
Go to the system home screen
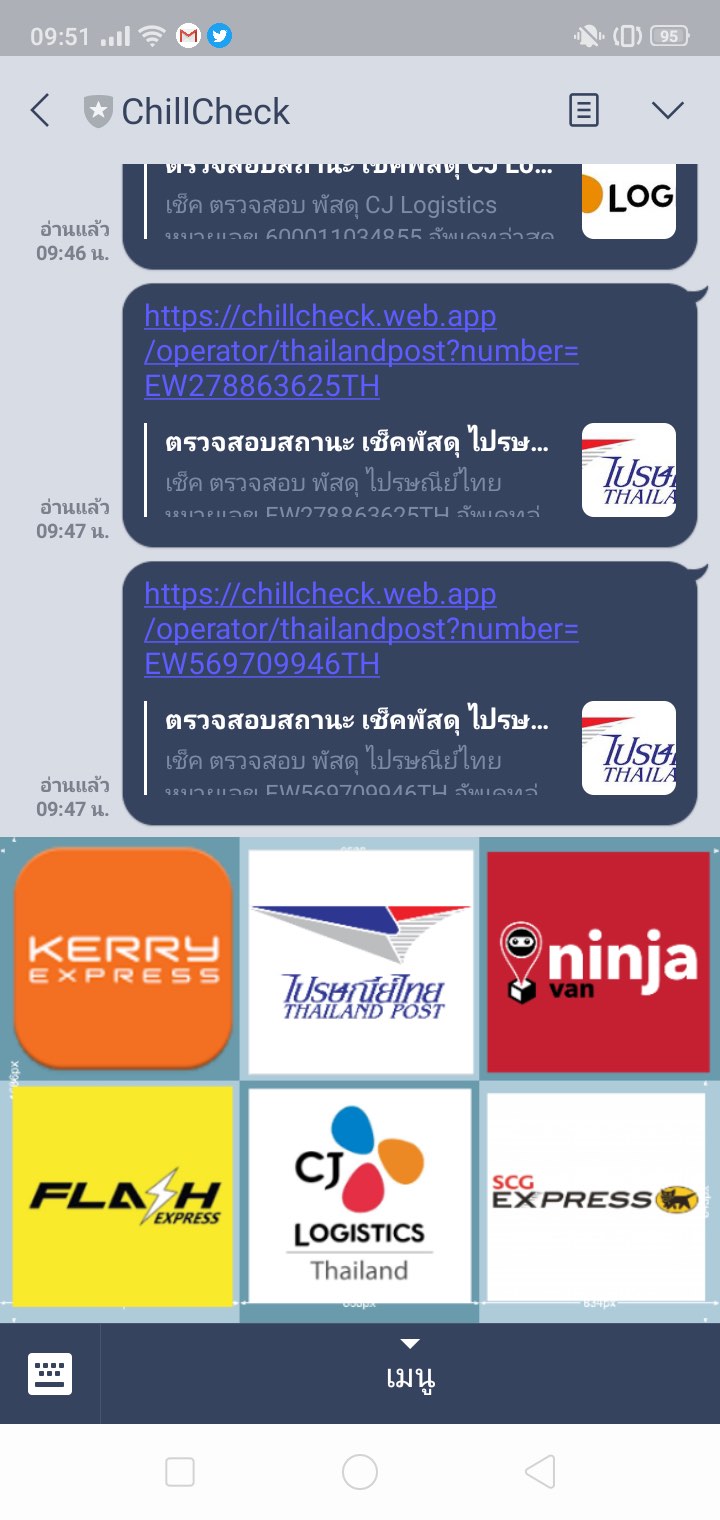point(360,1471)
